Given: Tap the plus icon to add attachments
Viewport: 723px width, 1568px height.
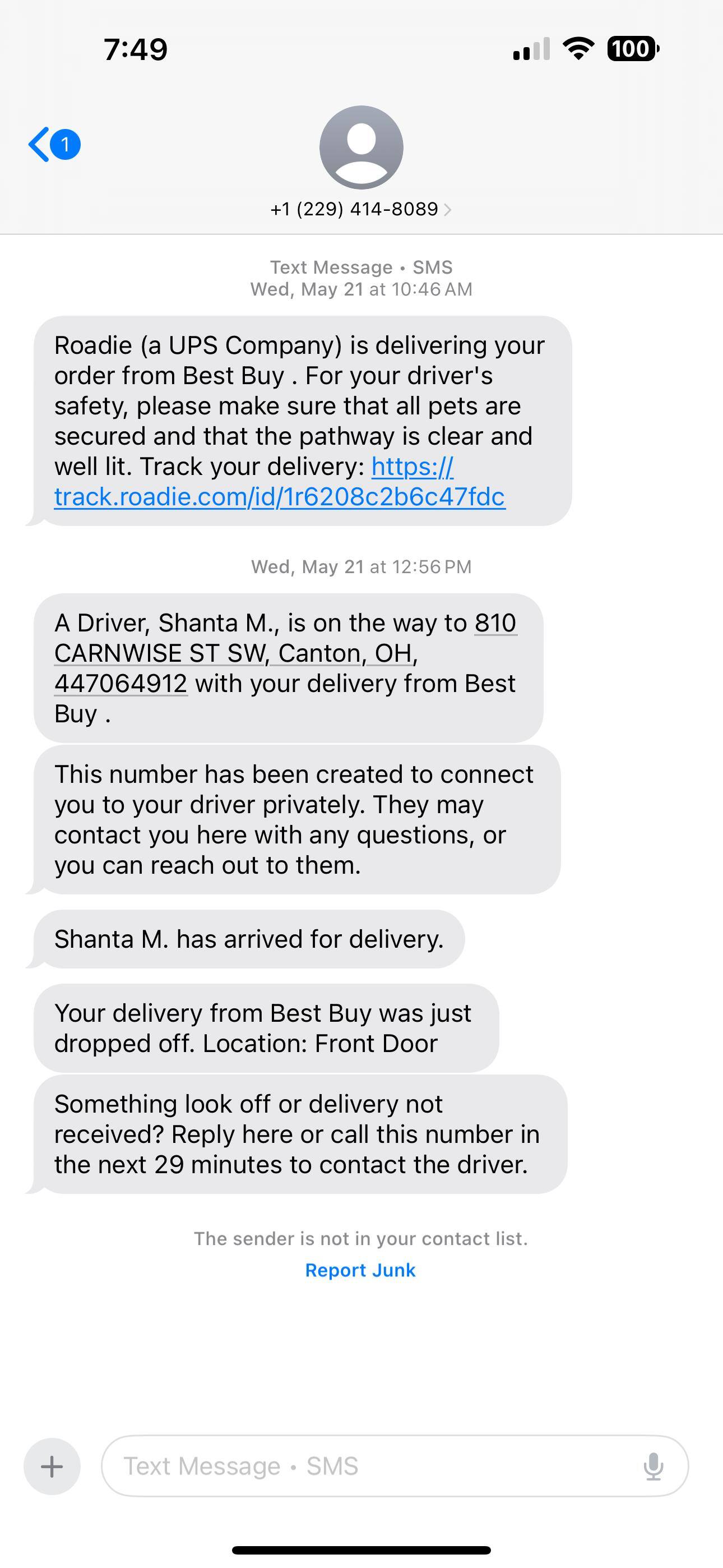Looking at the screenshot, I should click(x=52, y=1465).
